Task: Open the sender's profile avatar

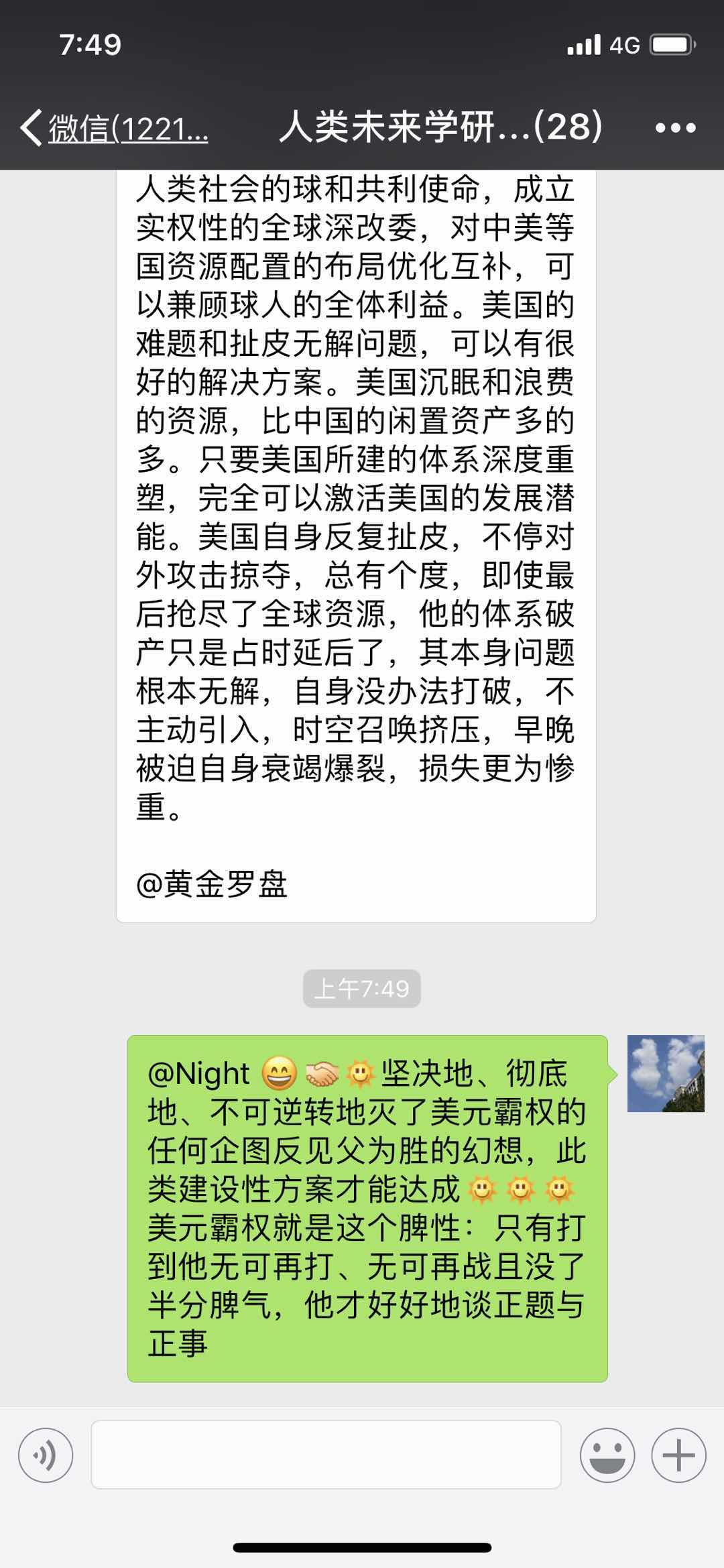Action: point(665,1073)
